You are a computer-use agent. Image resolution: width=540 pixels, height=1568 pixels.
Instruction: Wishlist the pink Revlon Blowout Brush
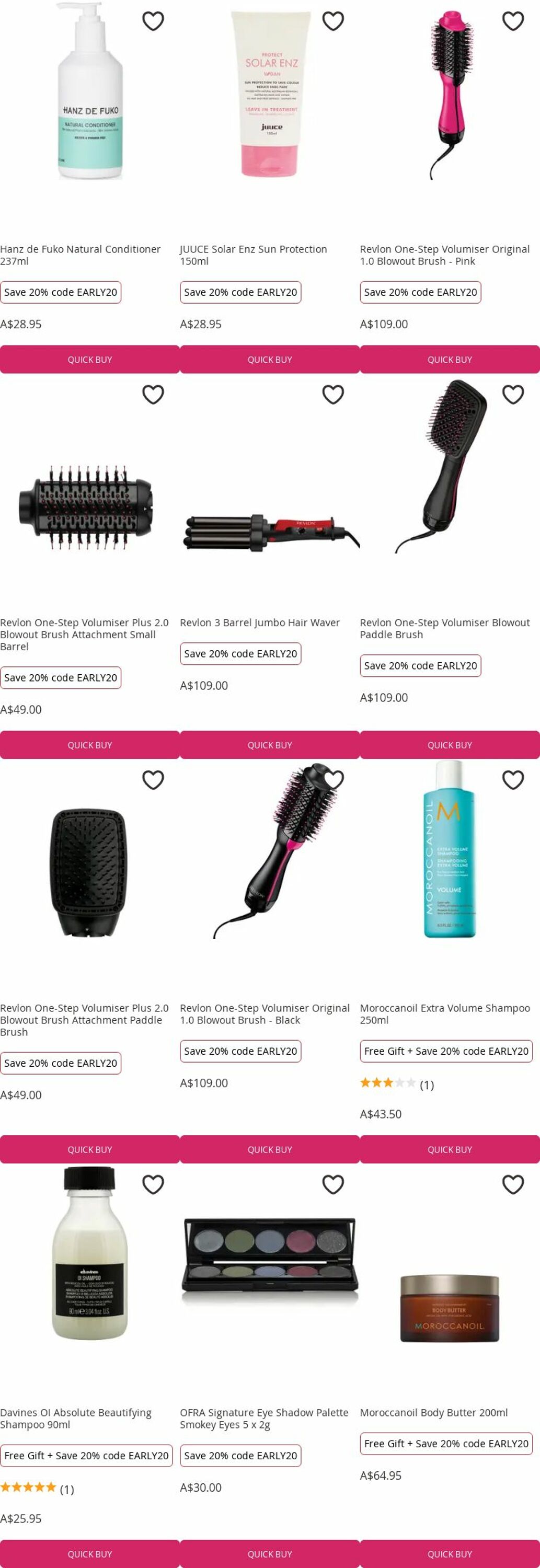[x=513, y=21]
